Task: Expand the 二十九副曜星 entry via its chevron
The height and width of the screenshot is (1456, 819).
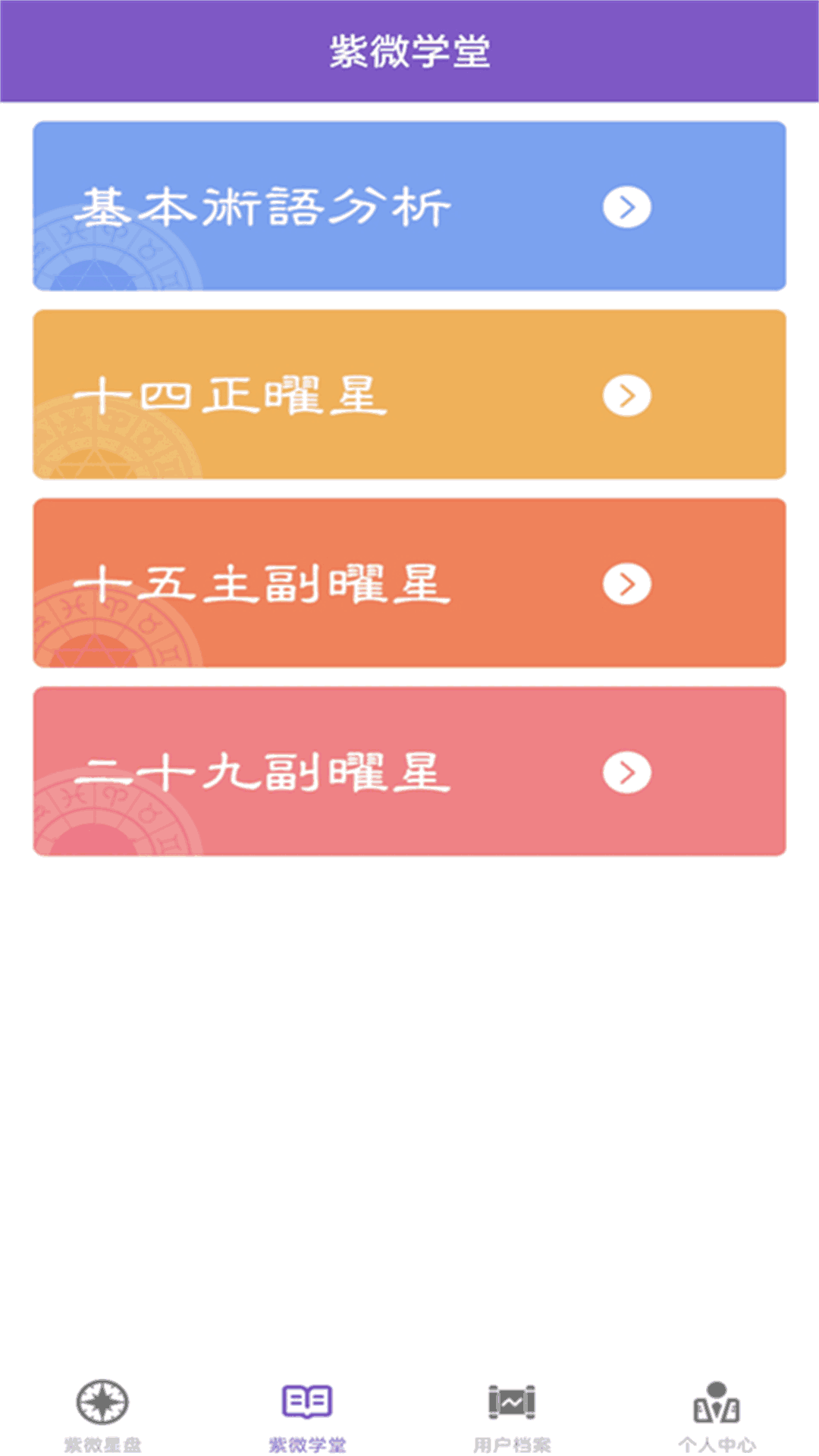Action: pyautogui.click(x=626, y=771)
